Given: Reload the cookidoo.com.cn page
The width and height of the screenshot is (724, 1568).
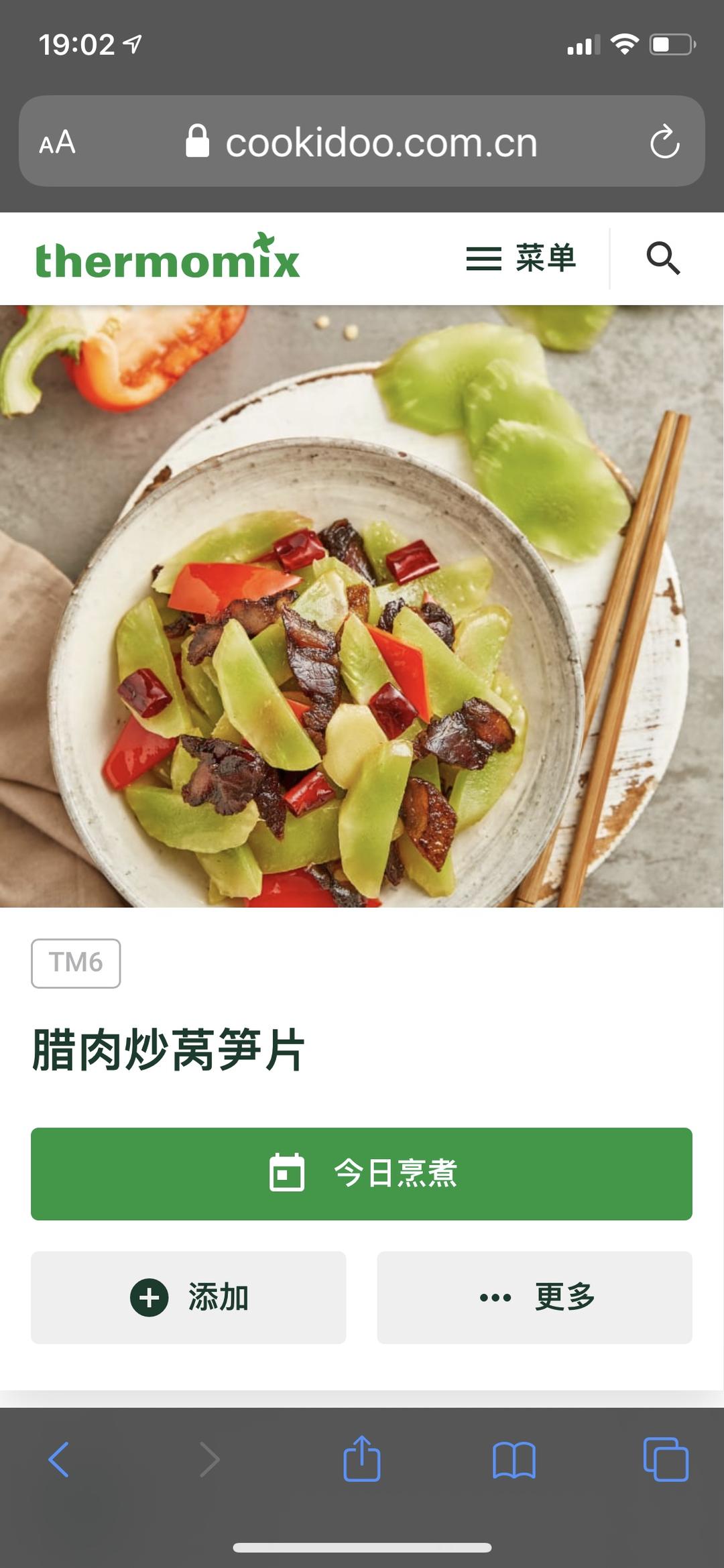Looking at the screenshot, I should click(x=664, y=142).
